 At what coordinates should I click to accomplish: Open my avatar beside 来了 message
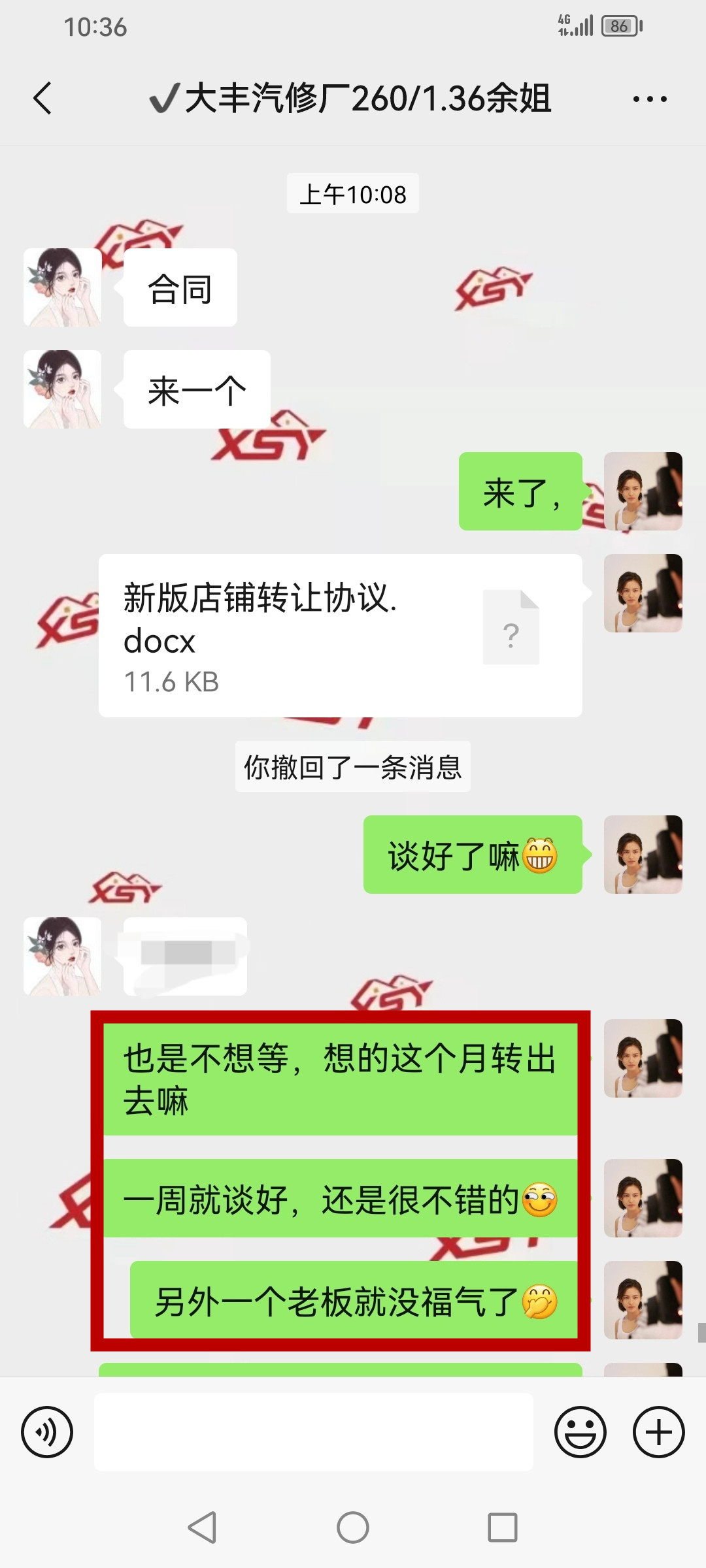[x=643, y=491]
